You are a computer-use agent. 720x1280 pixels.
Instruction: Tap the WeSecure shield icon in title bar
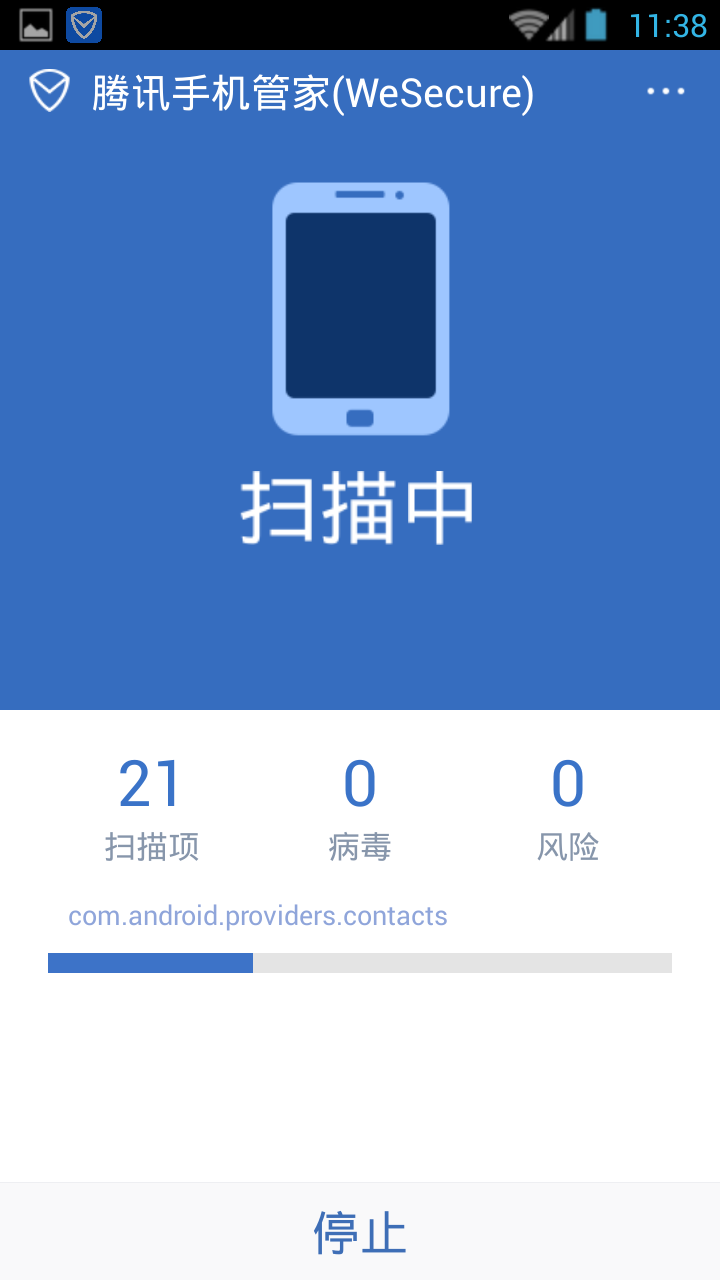(x=47, y=91)
